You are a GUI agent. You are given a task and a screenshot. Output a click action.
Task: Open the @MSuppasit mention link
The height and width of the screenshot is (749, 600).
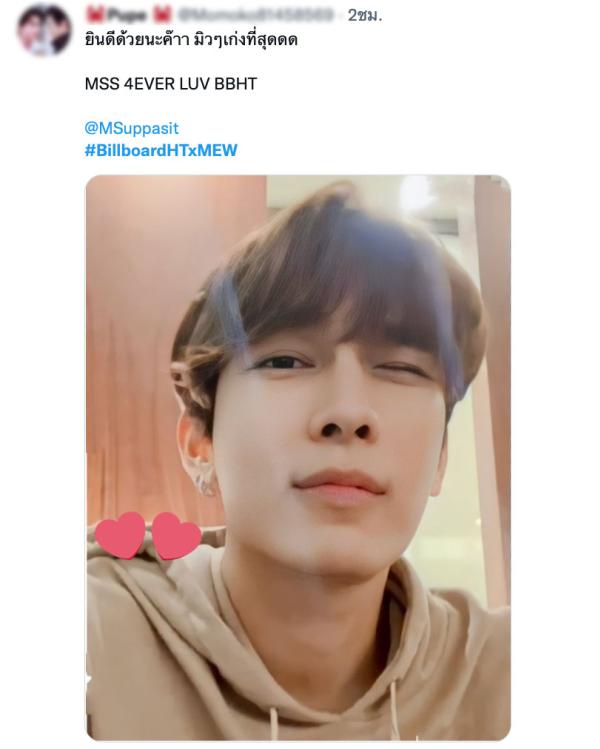coord(132,129)
